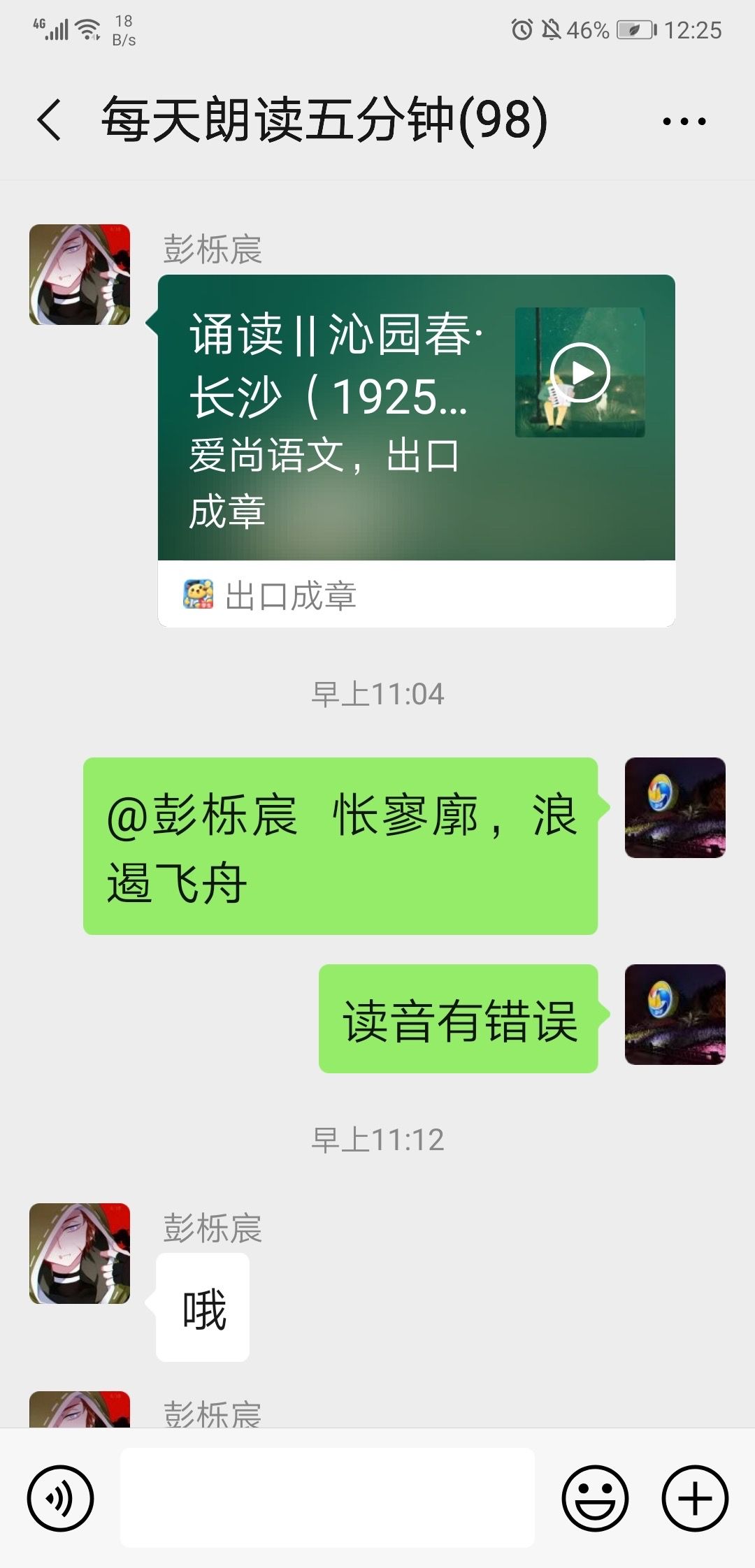Go back from the group chat

point(50,120)
